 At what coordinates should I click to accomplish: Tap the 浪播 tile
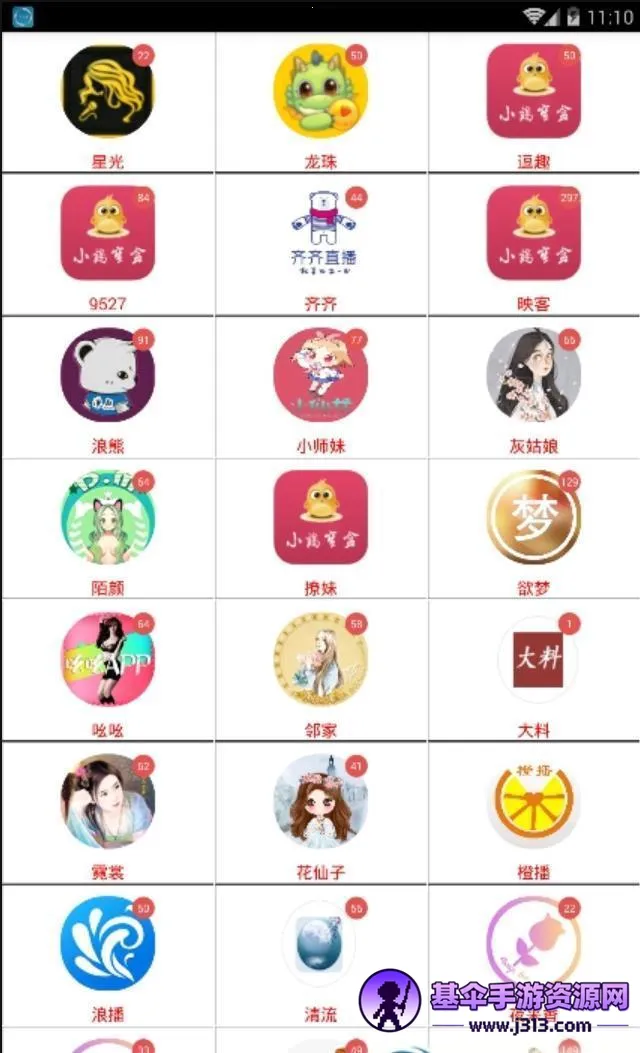107,955
